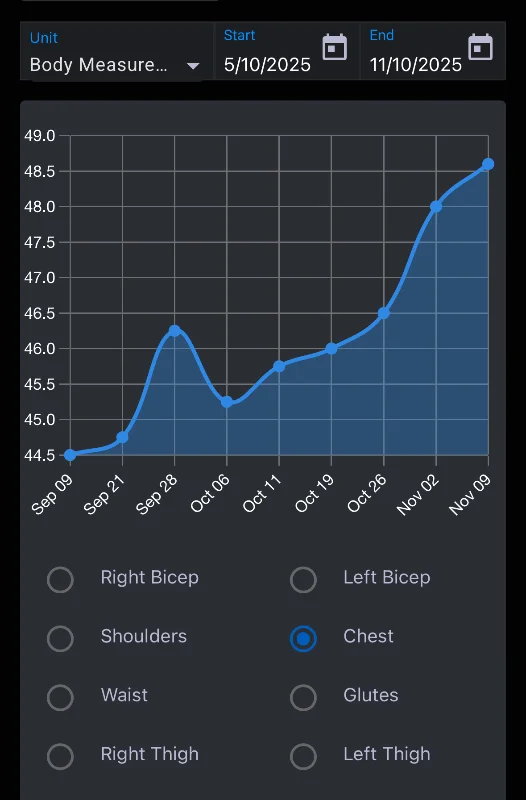Expand the Unit dropdown showing Body Measurements
526x800 pixels.
pos(117,51)
